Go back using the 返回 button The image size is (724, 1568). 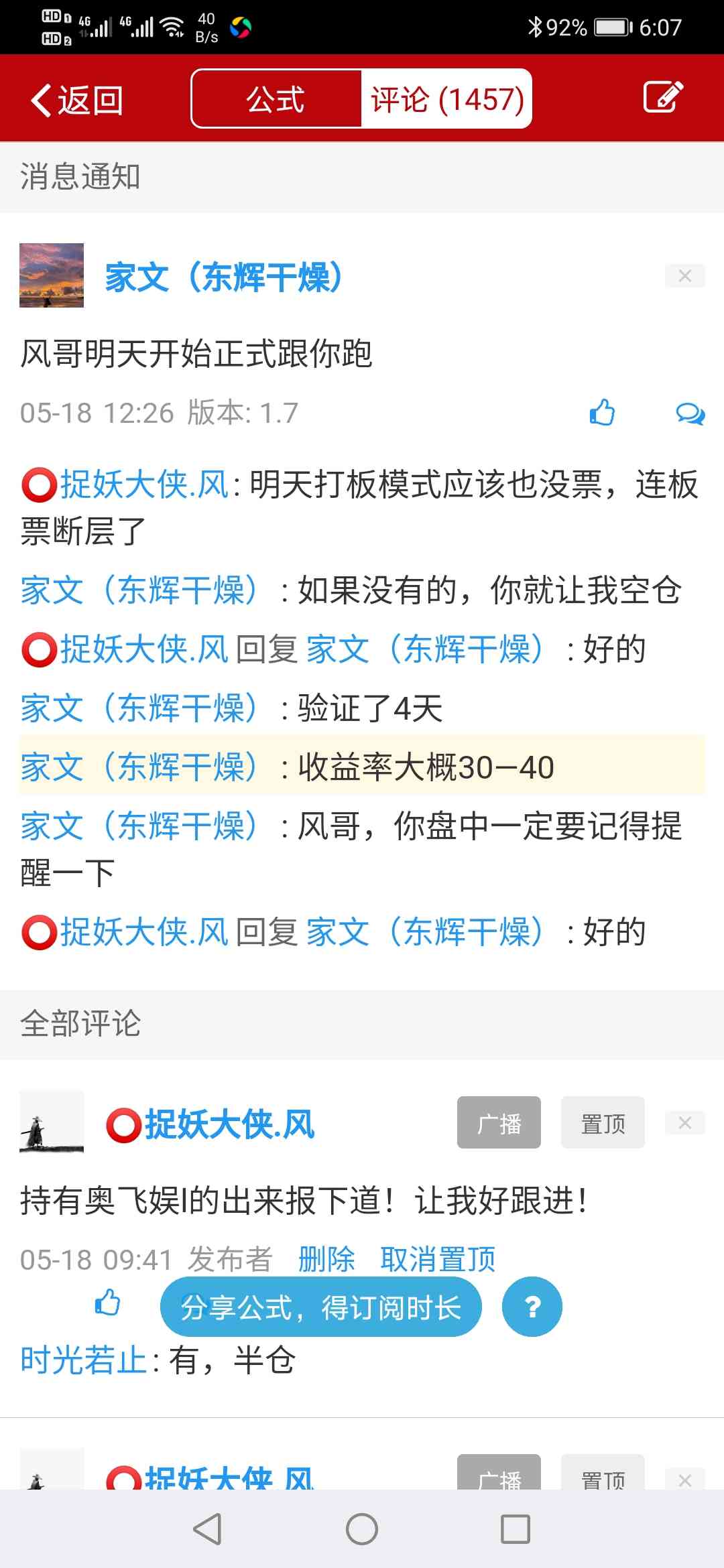coord(77,98)
